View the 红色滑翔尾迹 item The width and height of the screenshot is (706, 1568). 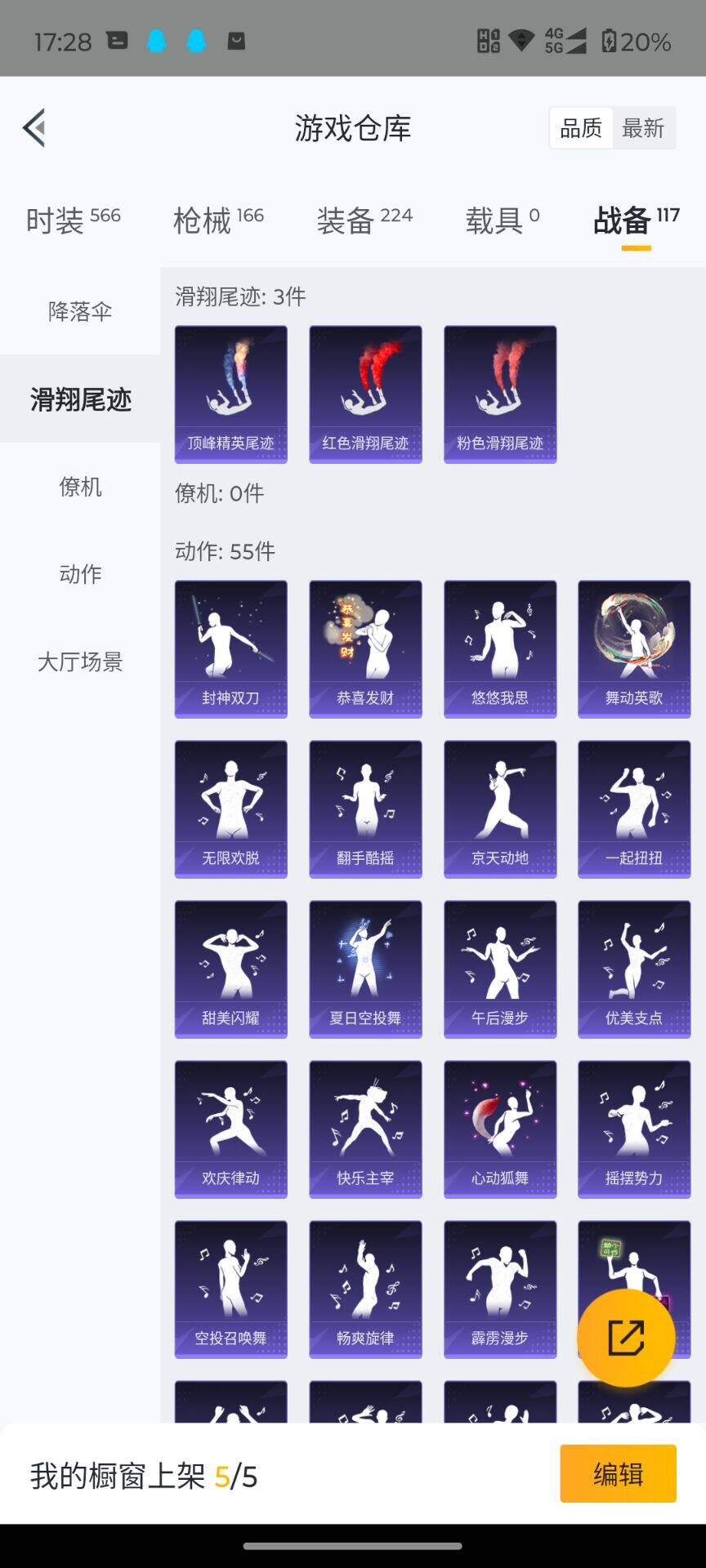click(x=365, y=394)
